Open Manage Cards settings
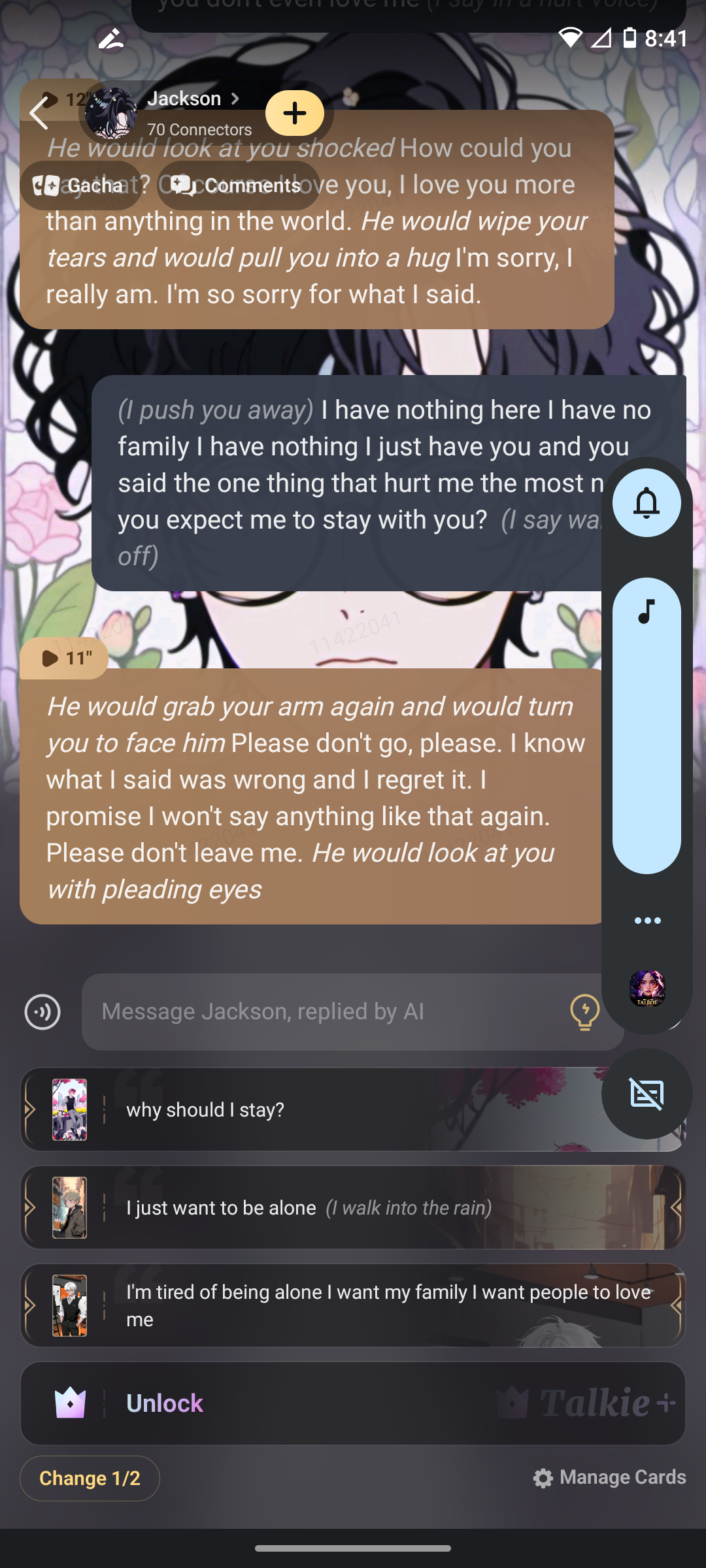This screenshot has width=706, height=1568. point(609,1478)
